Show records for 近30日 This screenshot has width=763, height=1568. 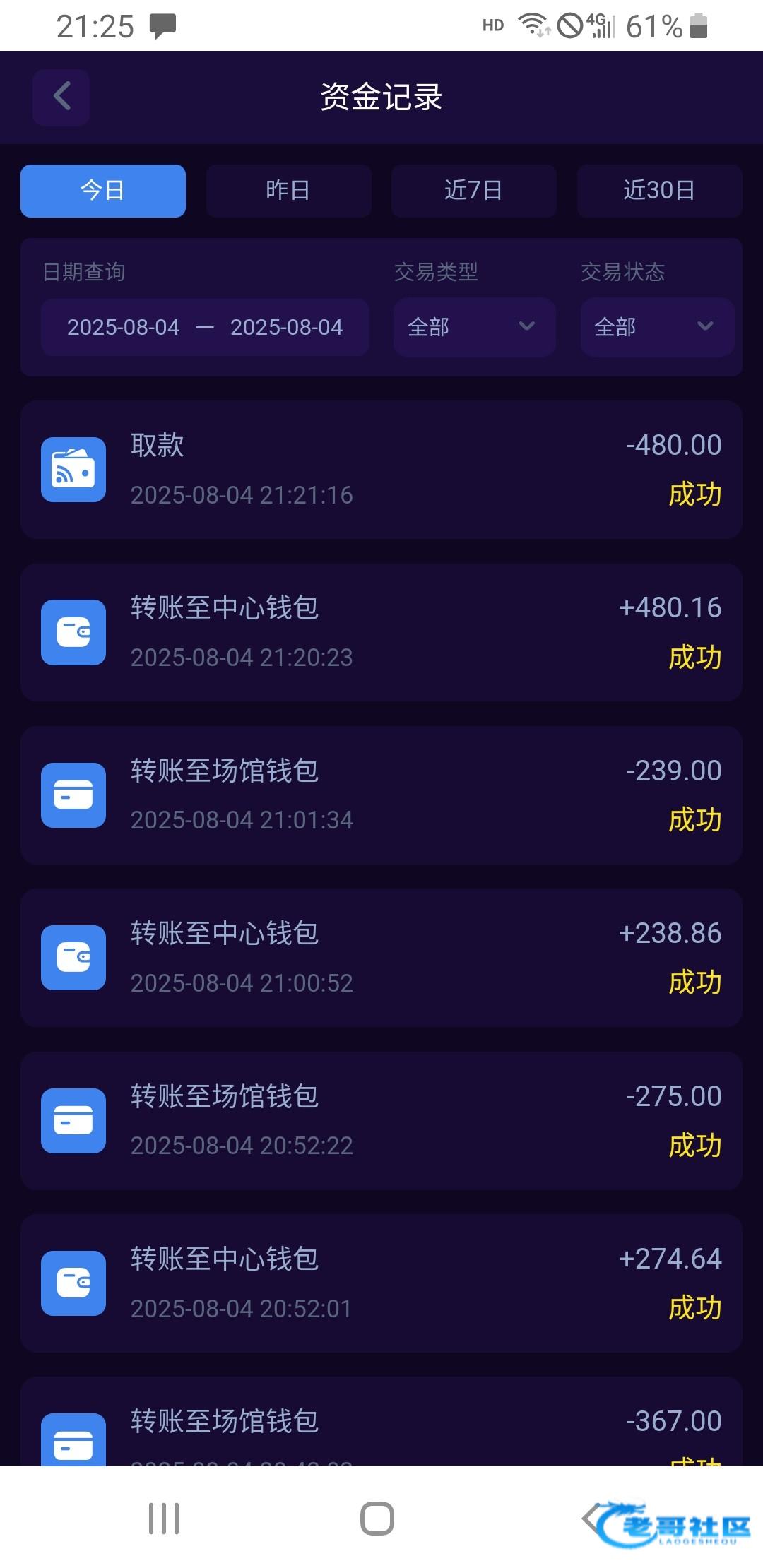click(659, 191)
